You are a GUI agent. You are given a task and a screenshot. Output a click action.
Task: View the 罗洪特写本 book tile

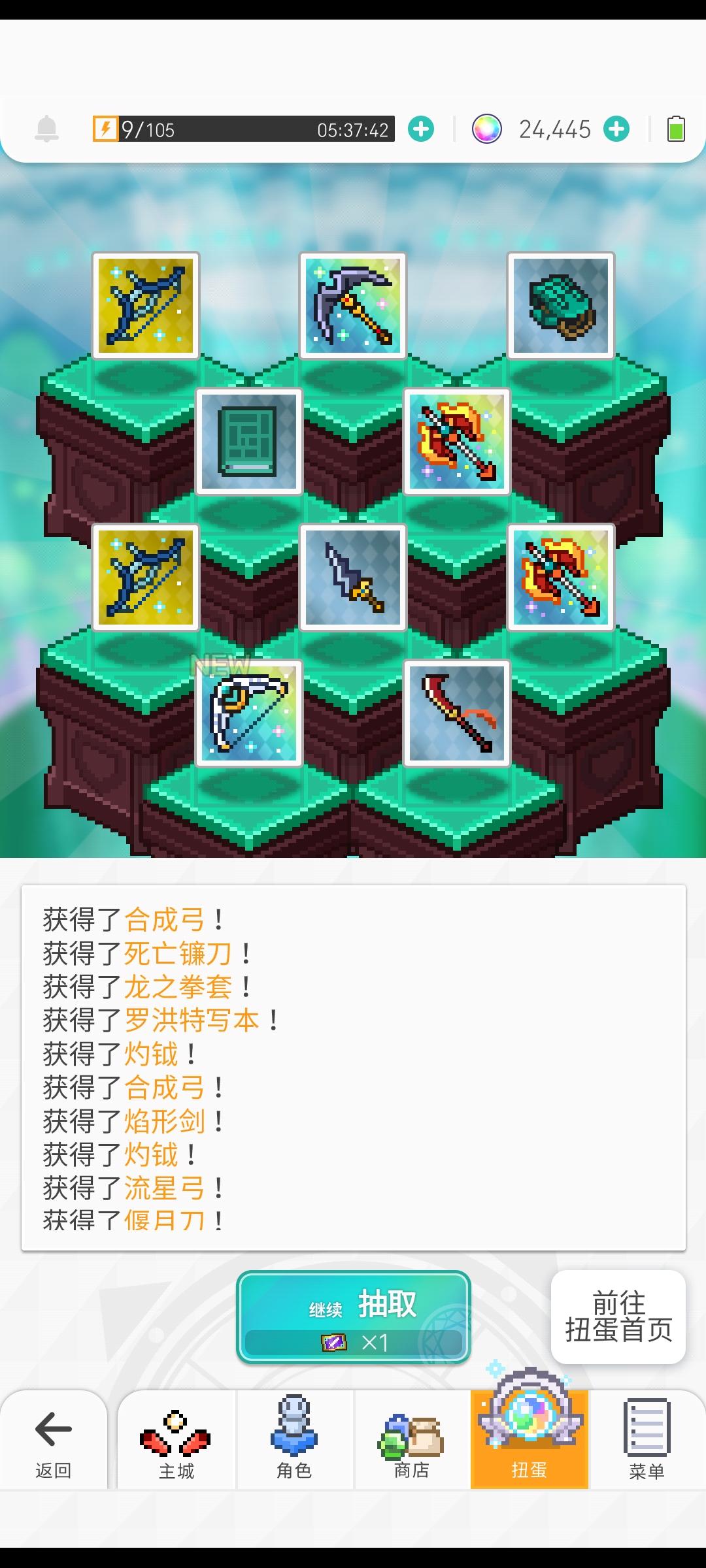point(248,441)
